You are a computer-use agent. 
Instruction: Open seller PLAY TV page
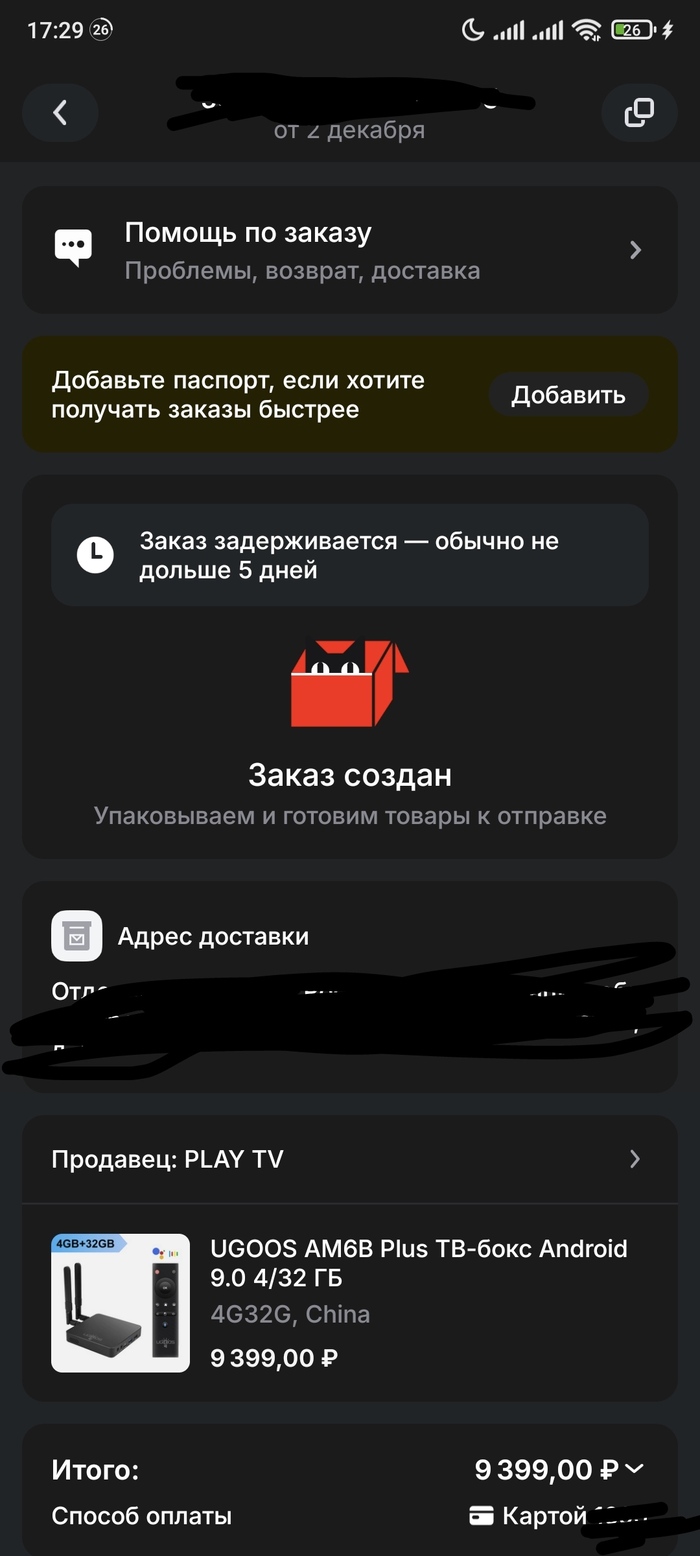(349, 1159)
